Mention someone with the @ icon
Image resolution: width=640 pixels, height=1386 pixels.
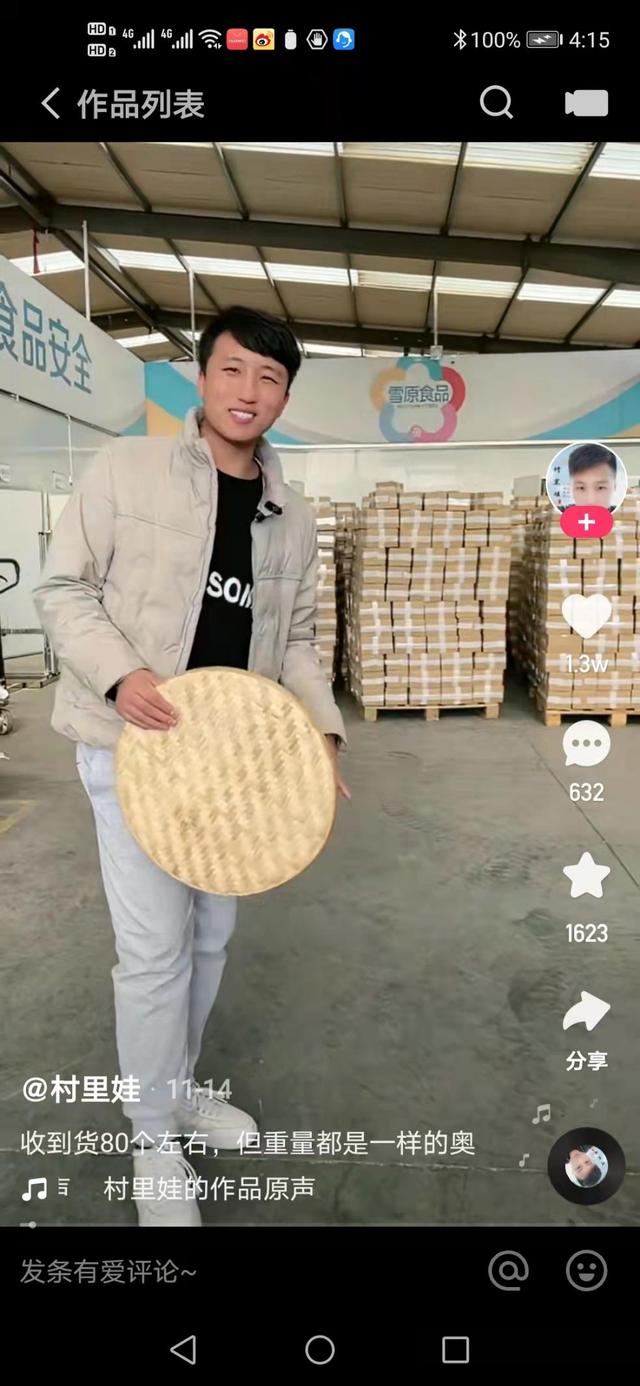[508, 1271]
